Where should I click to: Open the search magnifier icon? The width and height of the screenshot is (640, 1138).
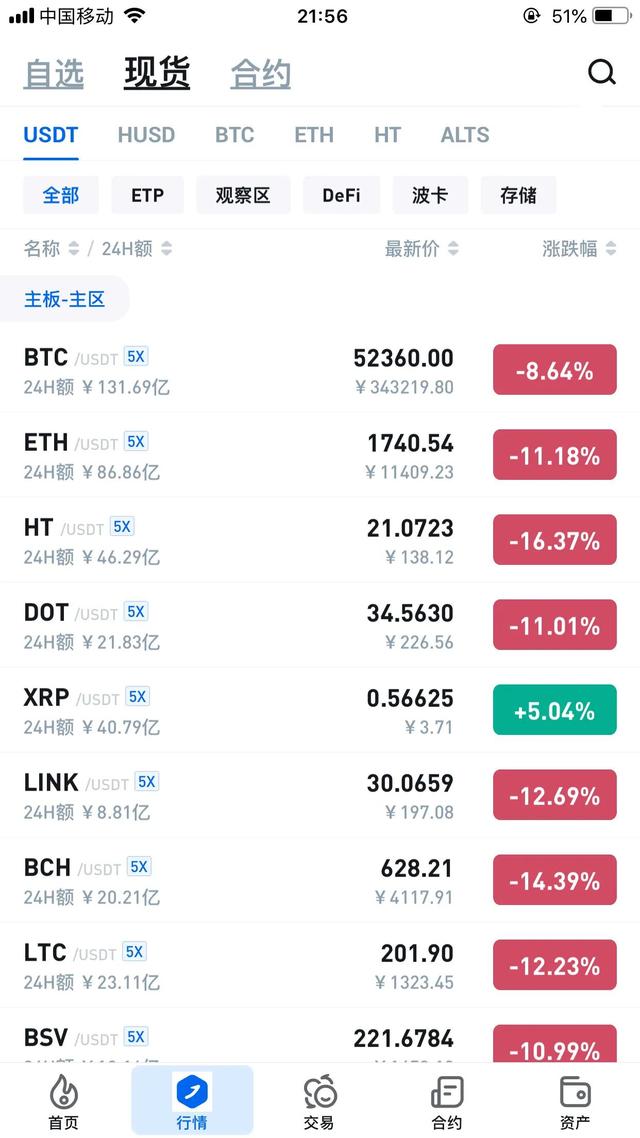[x=601, y=73]
